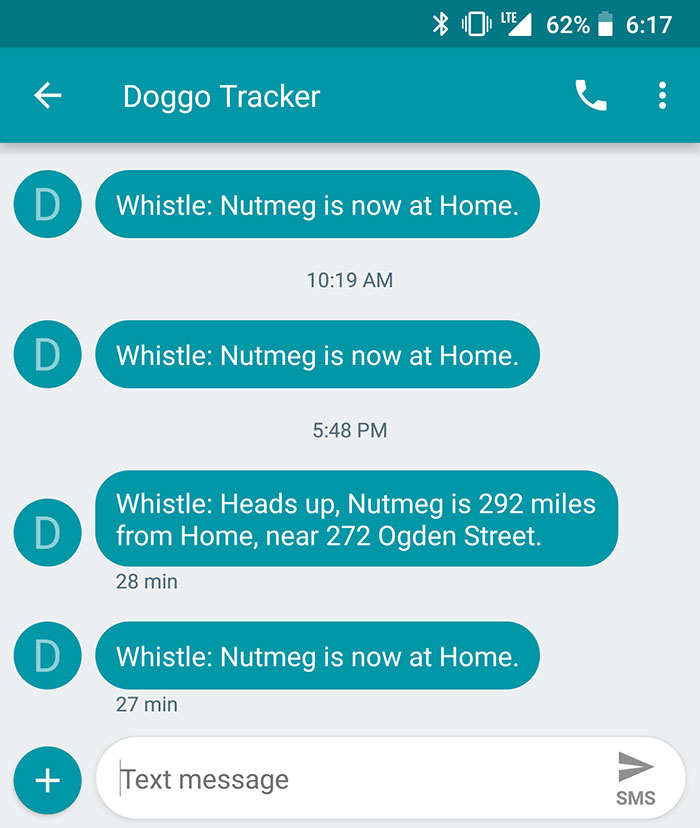Tap the plus attachment button
This screenshot has width=700, height=828.
click(47, 780)
